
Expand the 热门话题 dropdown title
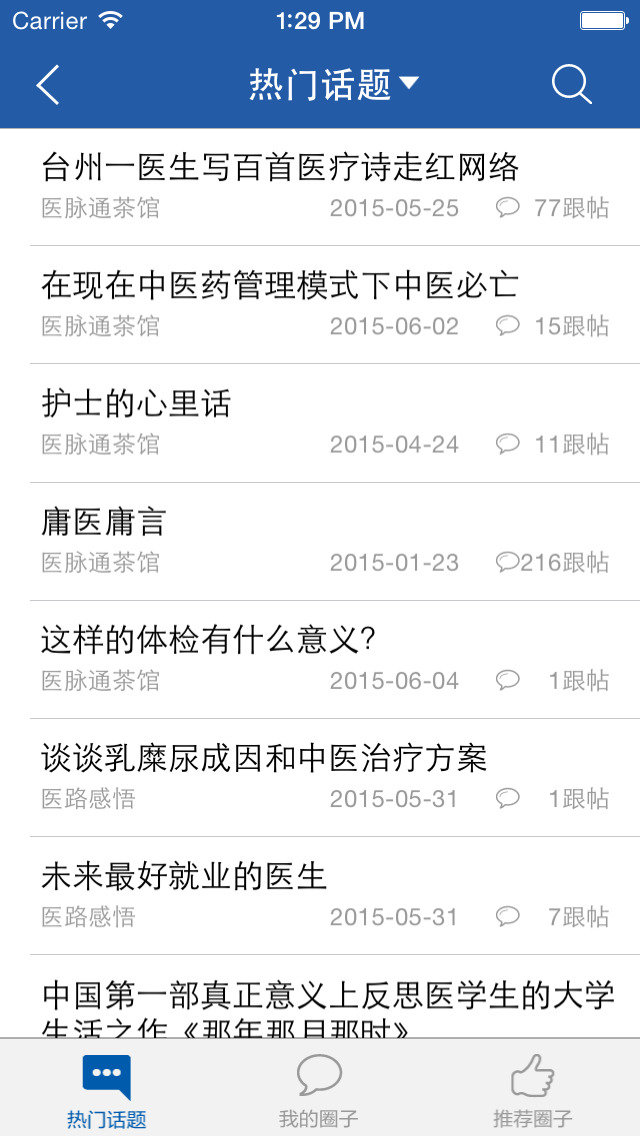pyautogui.click(x=333, y=86)
